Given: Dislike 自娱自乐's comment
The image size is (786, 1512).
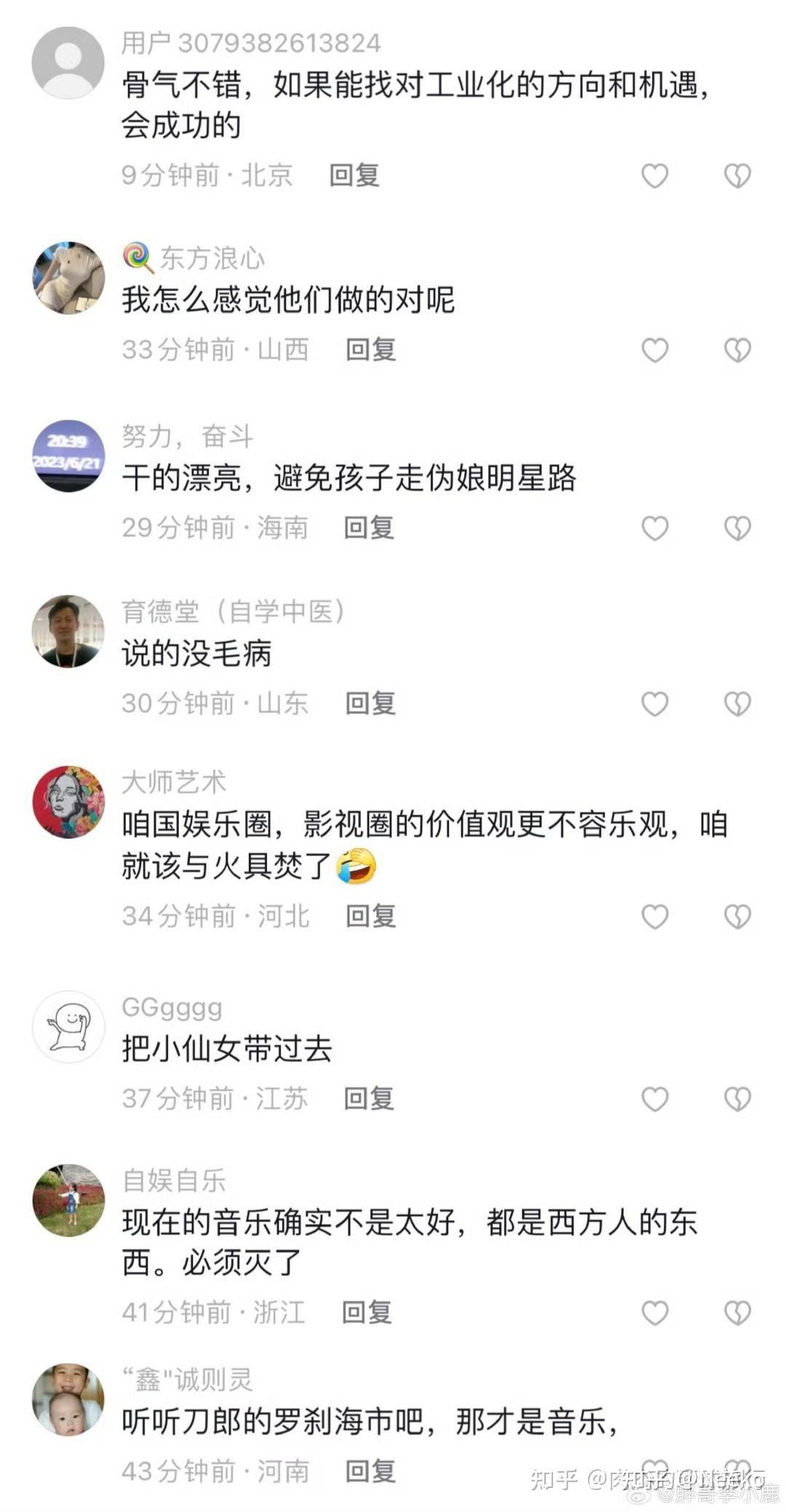Looking at the screenshot, I should click(x=737, y=1313).
